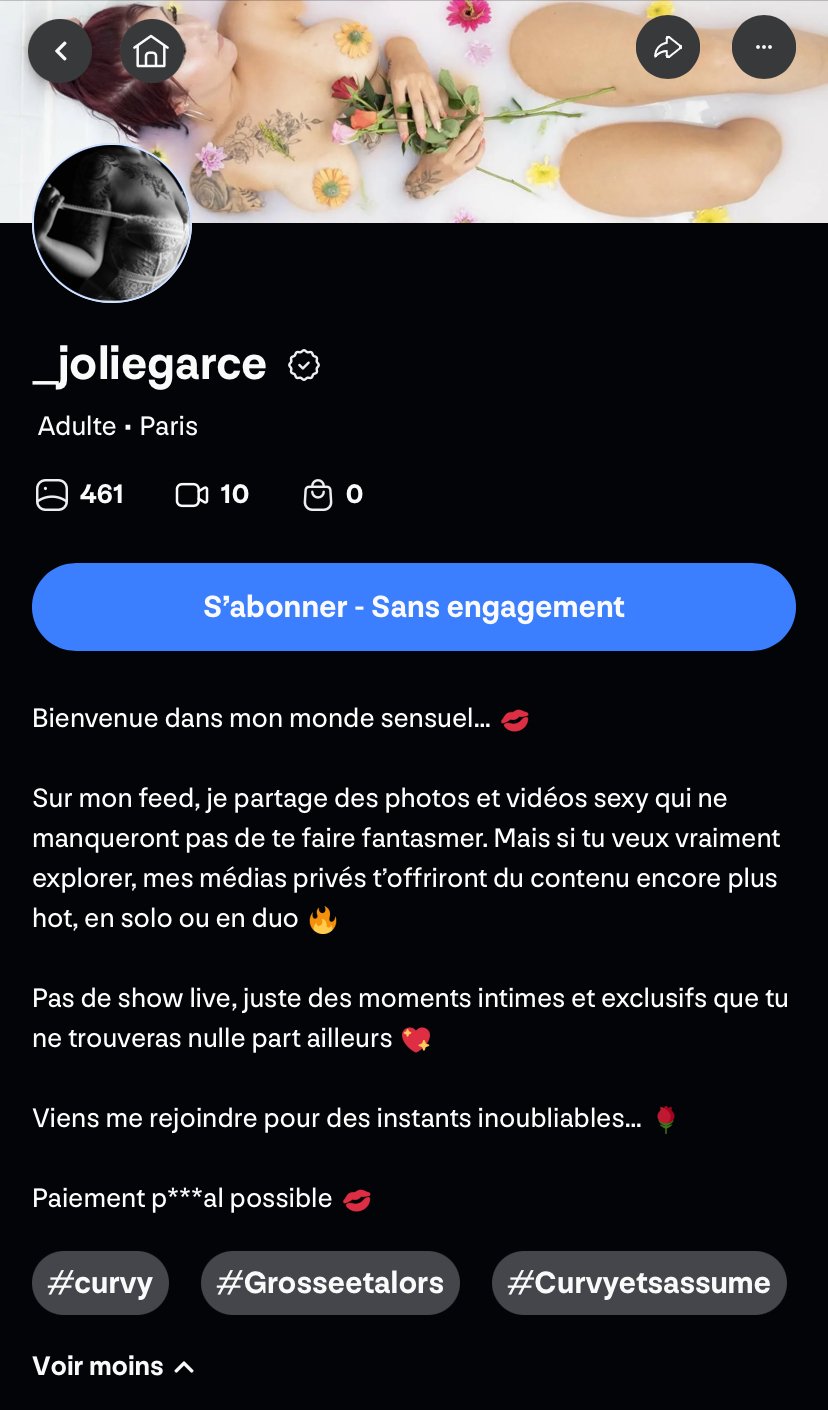Open the three-dot overflow menu
Image resolution: width=828 pixels, height=1410 pixels.
click(764, 47)
